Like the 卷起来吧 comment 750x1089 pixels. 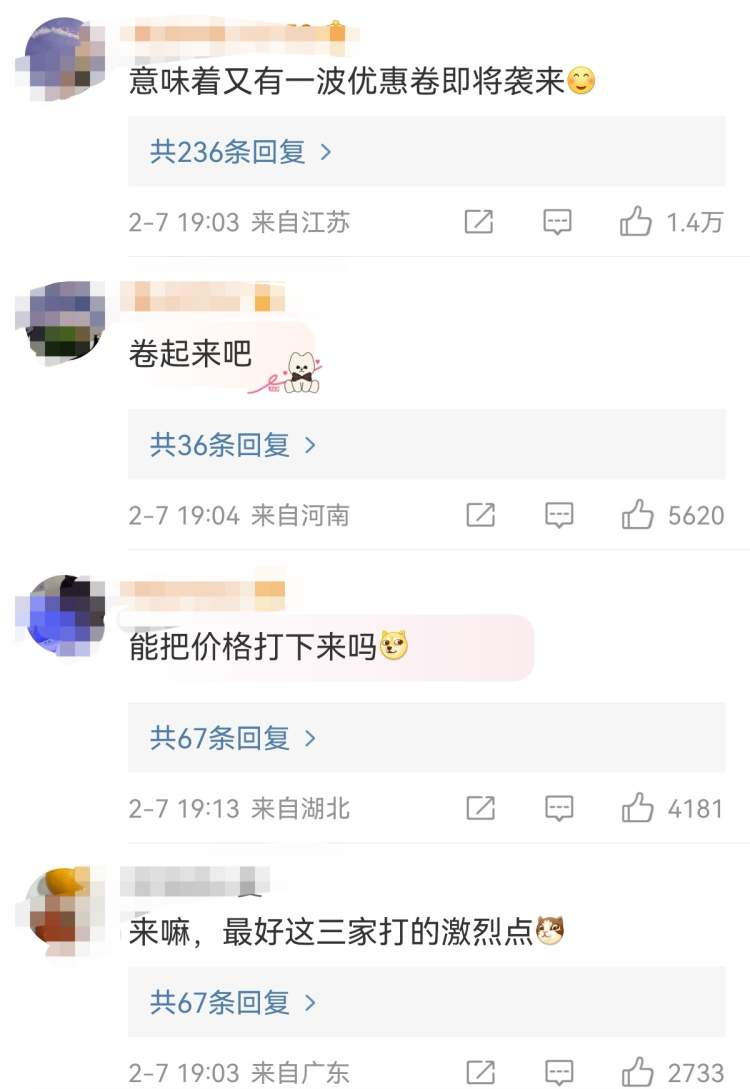(637, 515)
